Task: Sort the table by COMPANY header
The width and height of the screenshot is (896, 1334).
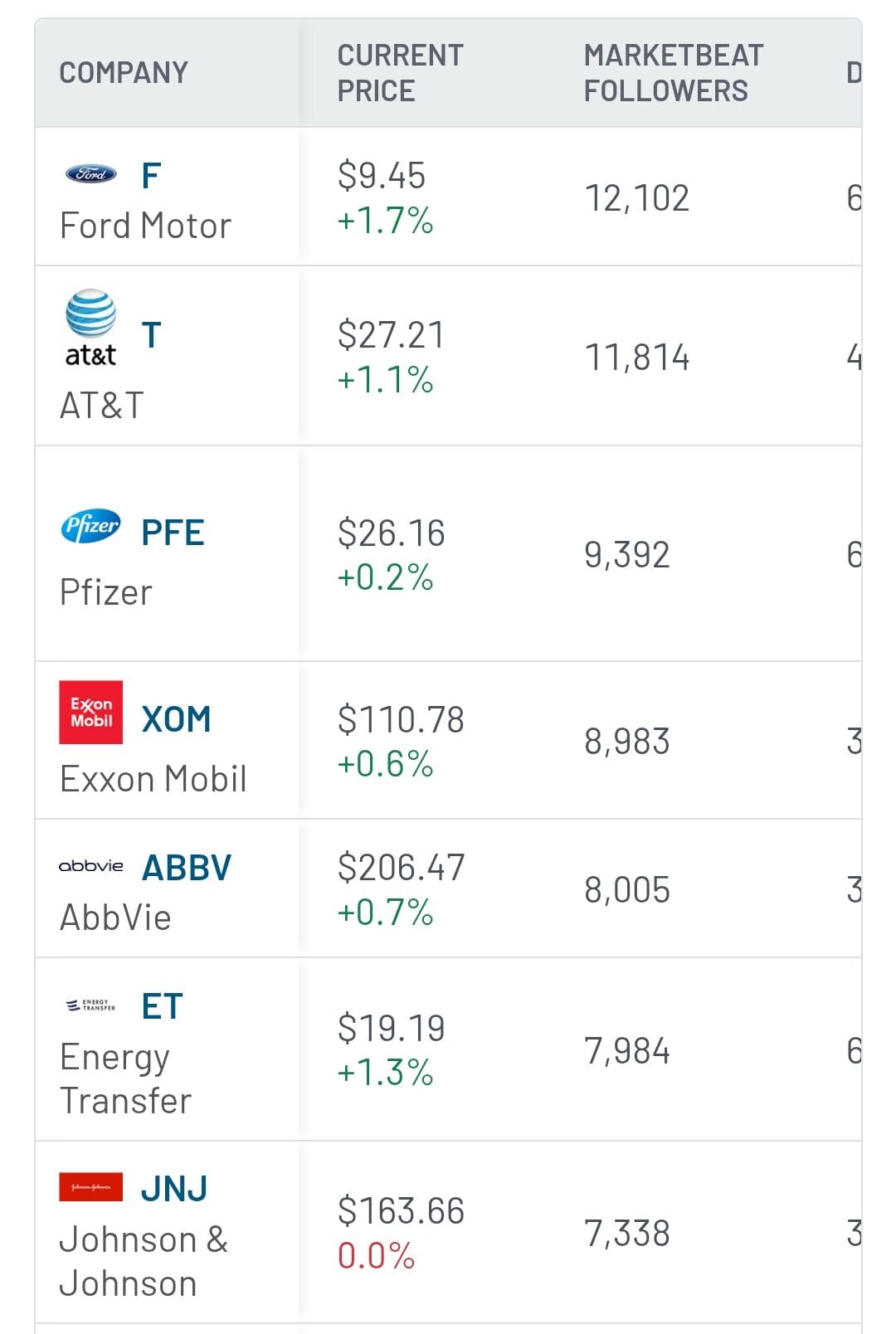Action: click(x=122, y=72)
